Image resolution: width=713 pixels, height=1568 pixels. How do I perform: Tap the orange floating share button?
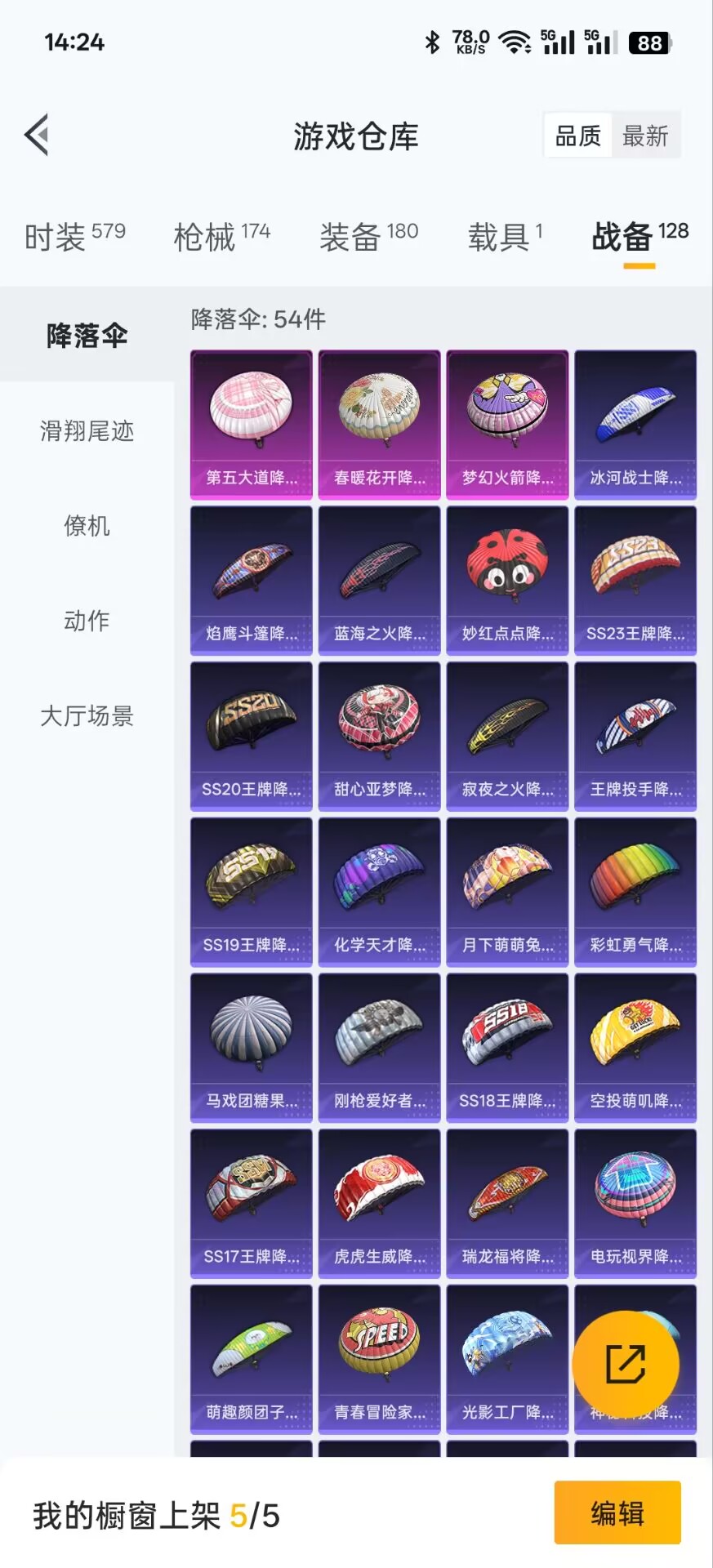pos(626,1364)
